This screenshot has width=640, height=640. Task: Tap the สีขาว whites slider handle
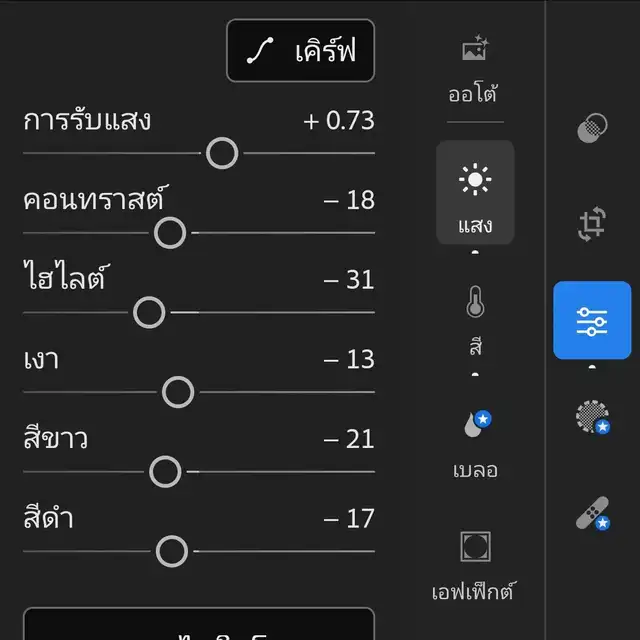[165, 471]
